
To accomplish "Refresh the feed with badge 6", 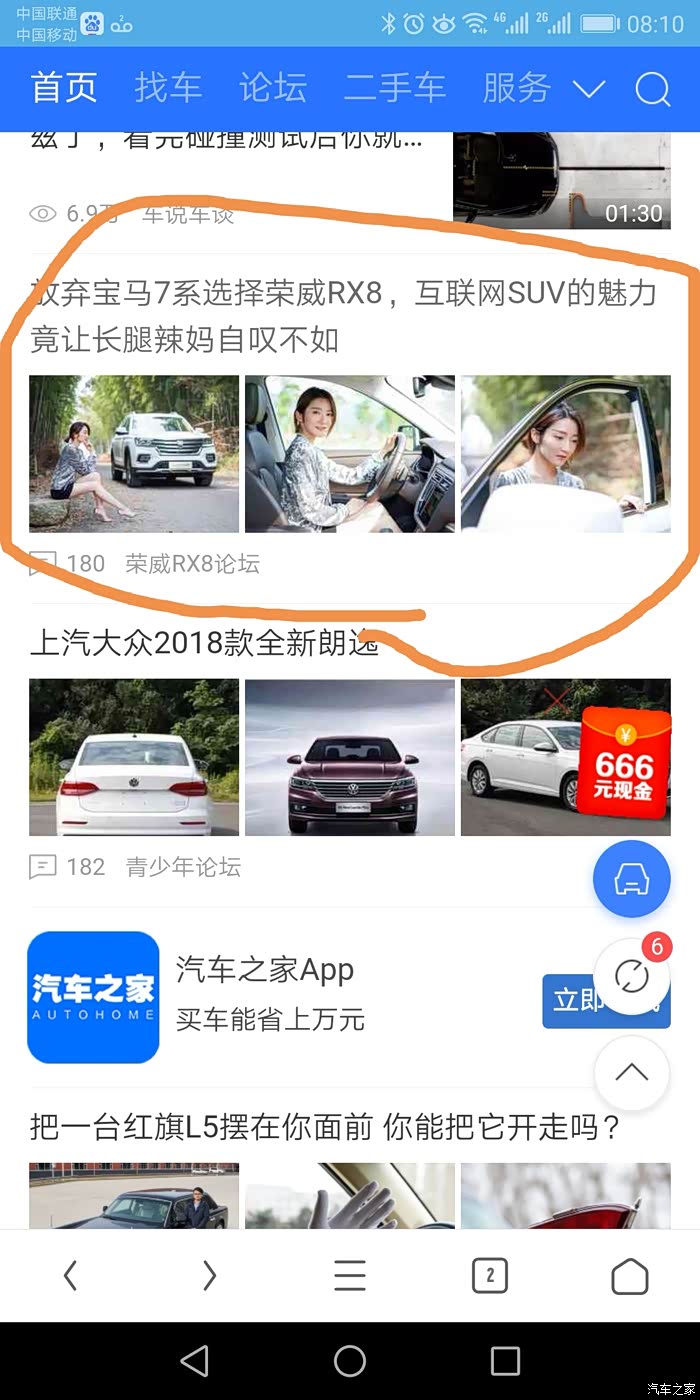I will [632, 976].
